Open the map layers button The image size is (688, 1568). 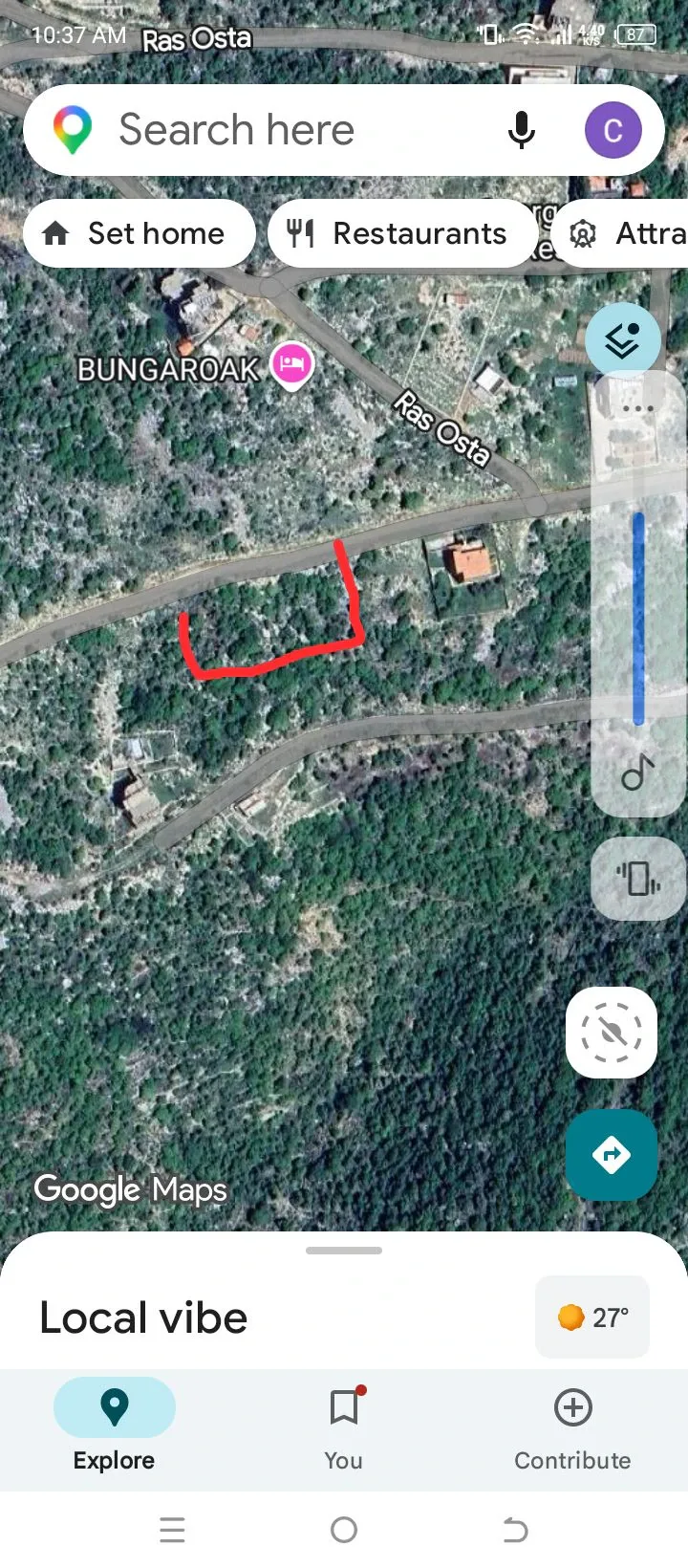623,339
